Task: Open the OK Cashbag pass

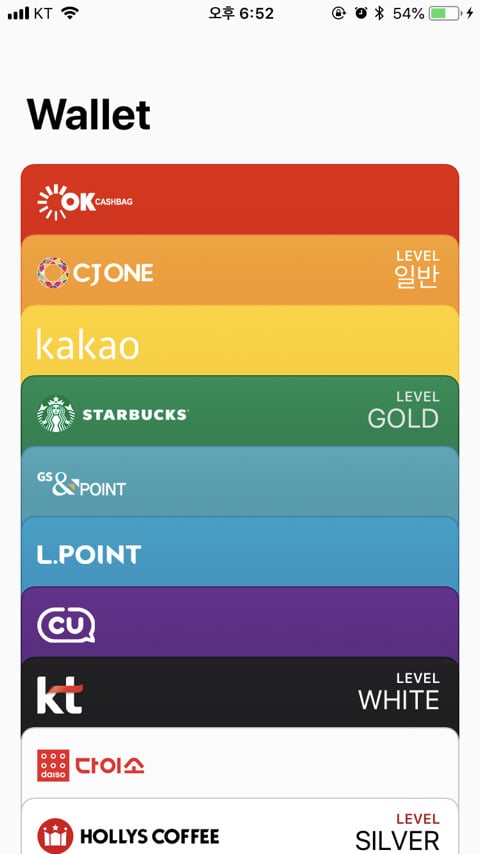Action: [x=240, y=200]
